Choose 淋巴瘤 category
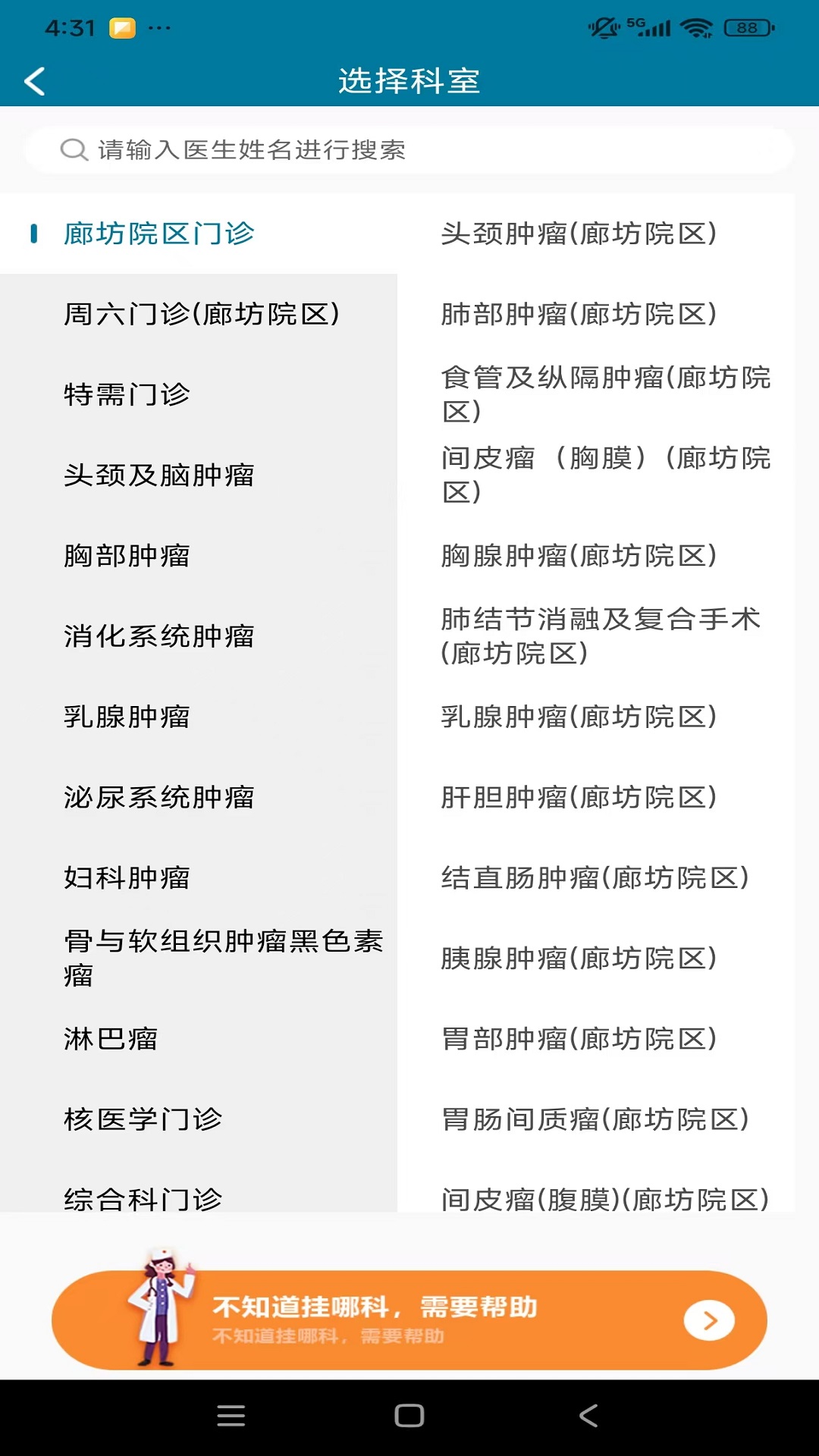 click(111, 1039)
